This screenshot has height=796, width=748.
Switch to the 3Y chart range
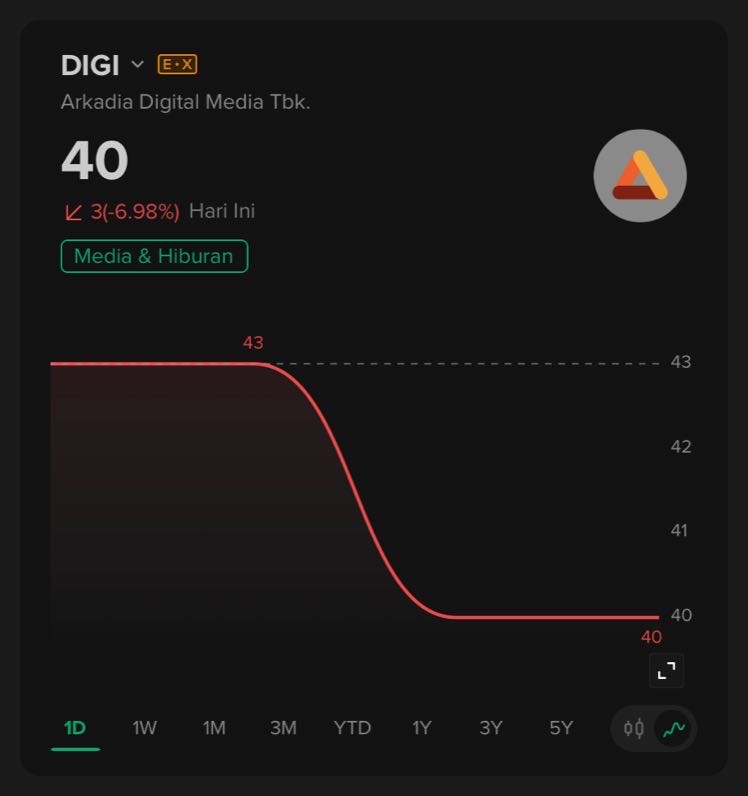click(491, 728)
